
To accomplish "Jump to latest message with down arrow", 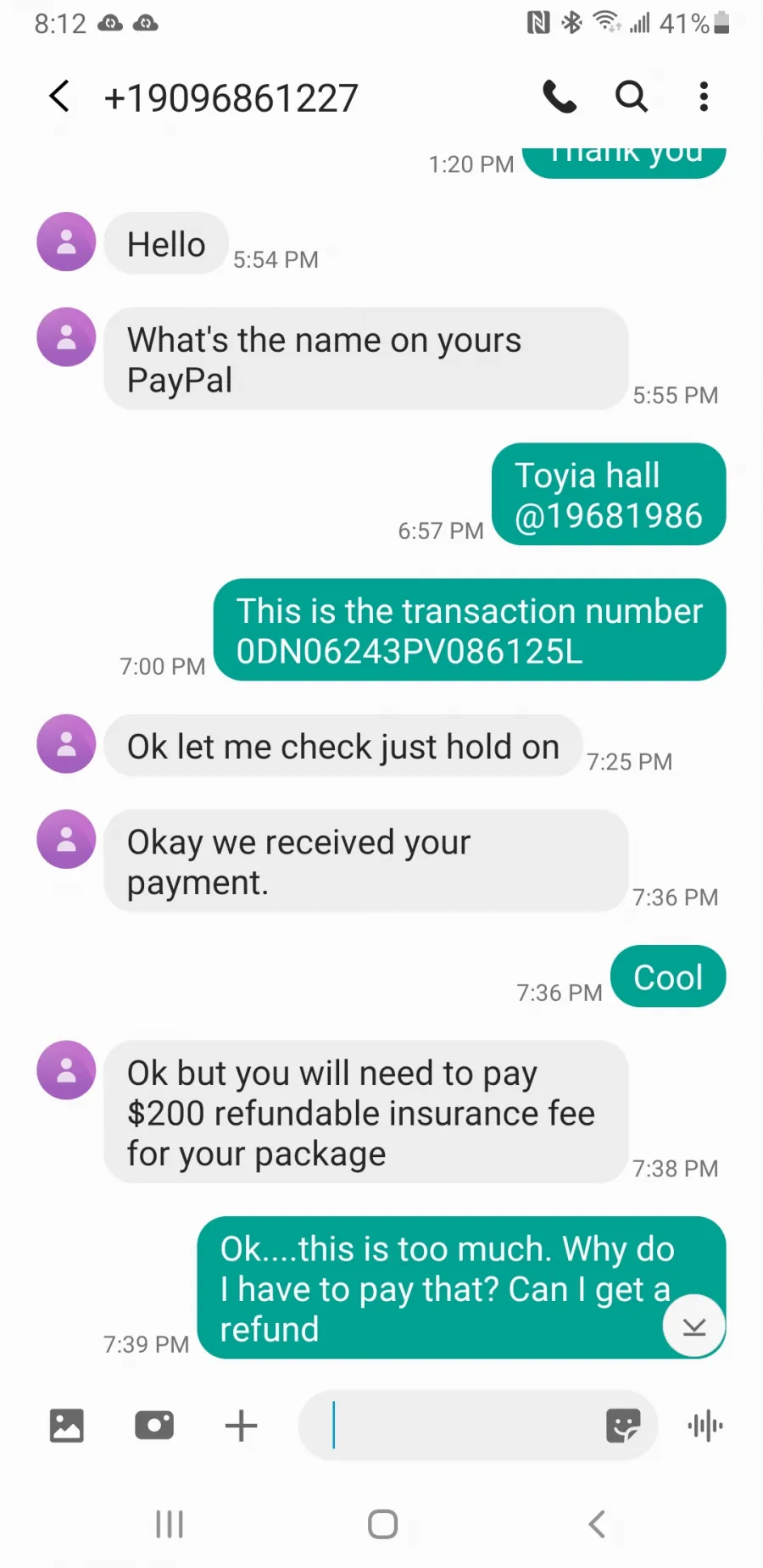I will [694, 1326].
